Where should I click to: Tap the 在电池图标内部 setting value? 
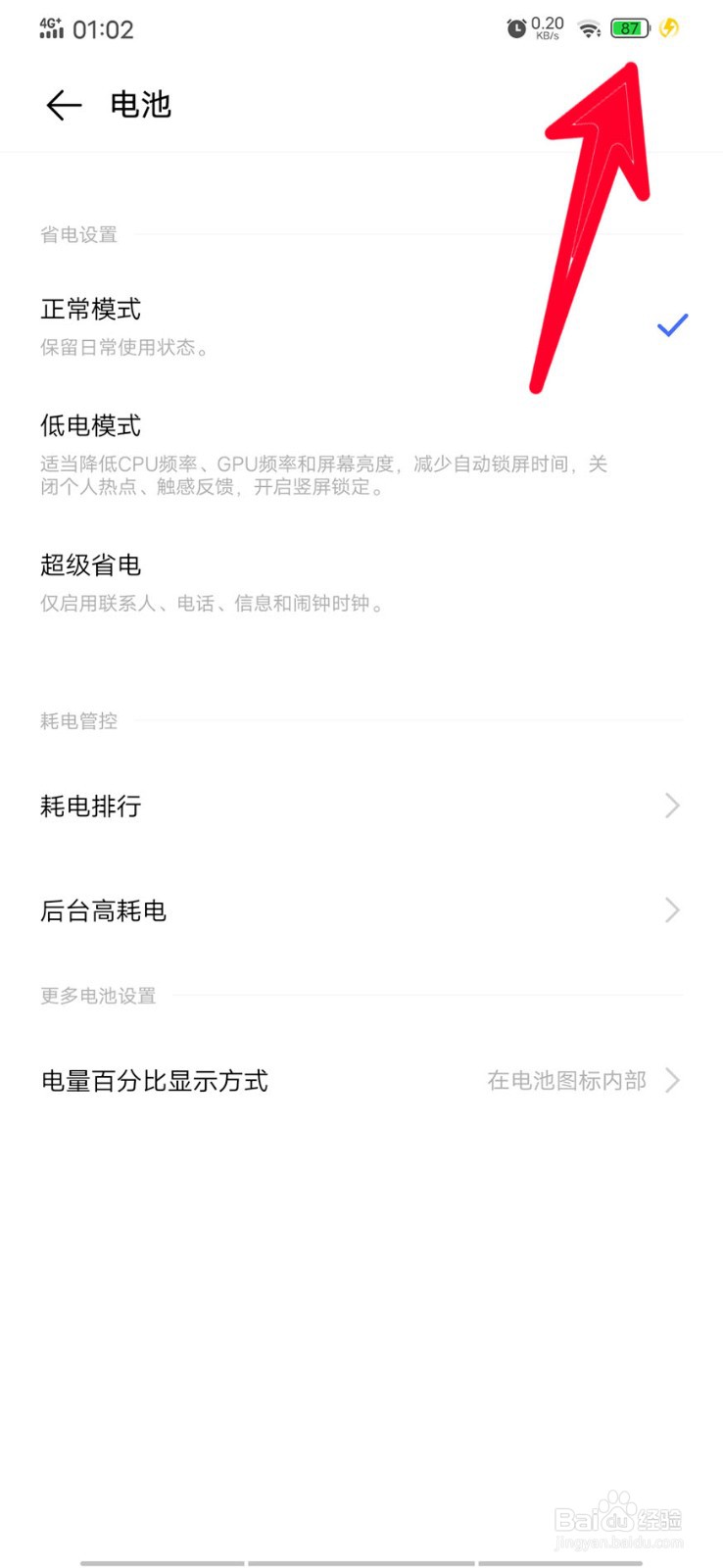point(566,1081)
